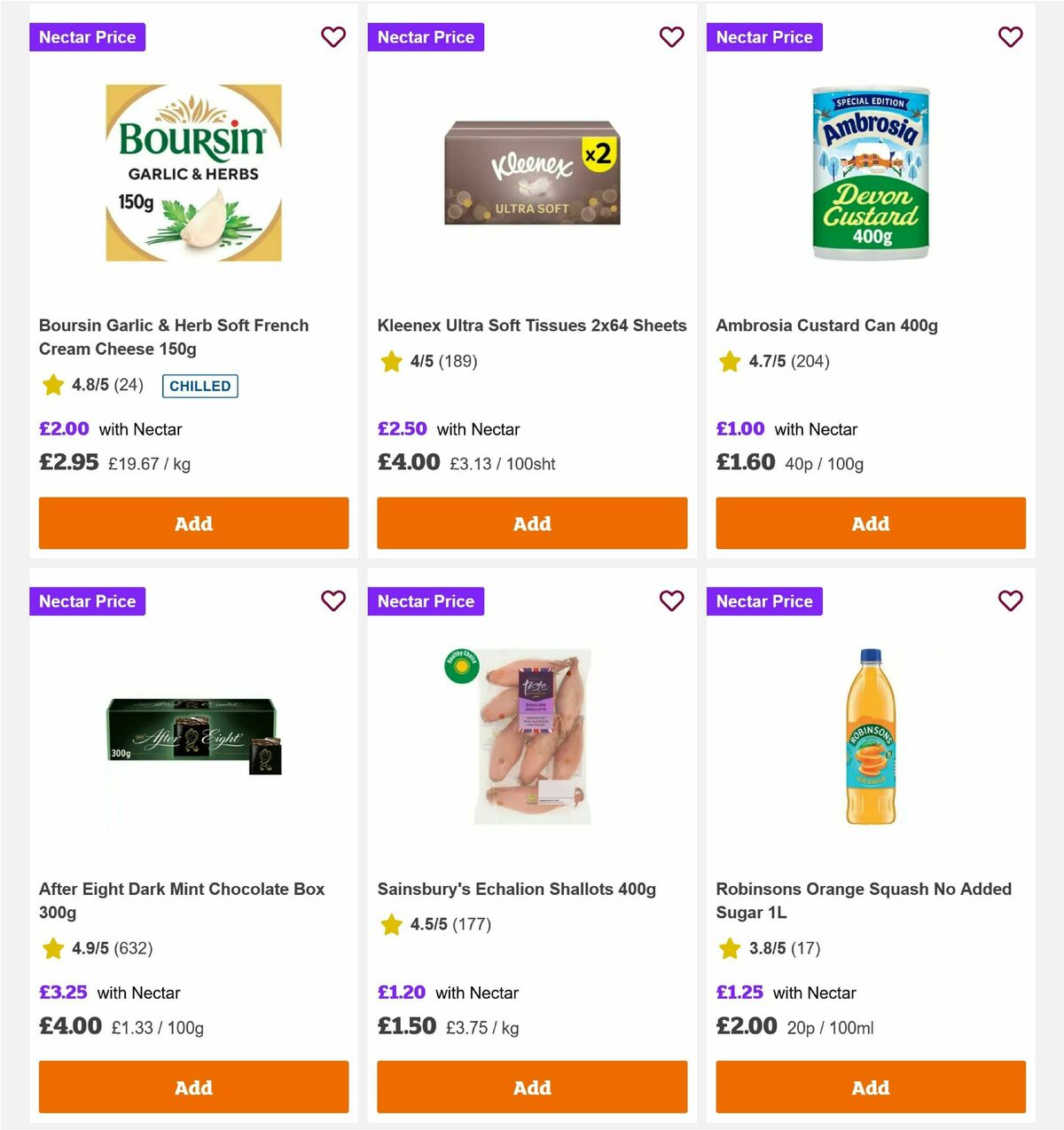Click the heart on Sainsbury's Echalion Shallots
The height and width of the screenshot is (1130, 1064).
(x=671, y=601)
